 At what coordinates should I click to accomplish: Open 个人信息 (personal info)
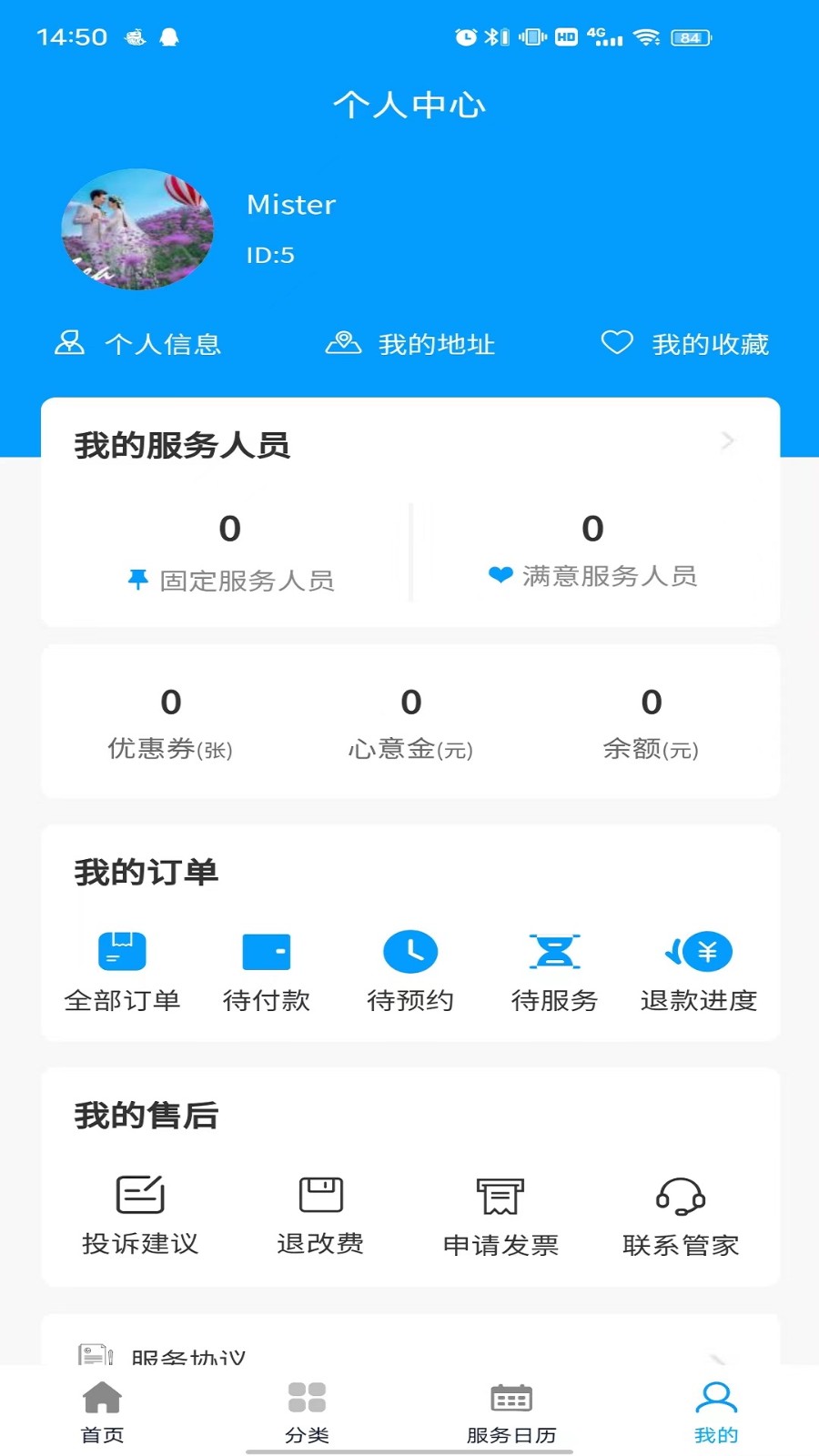tap(138, 344)
